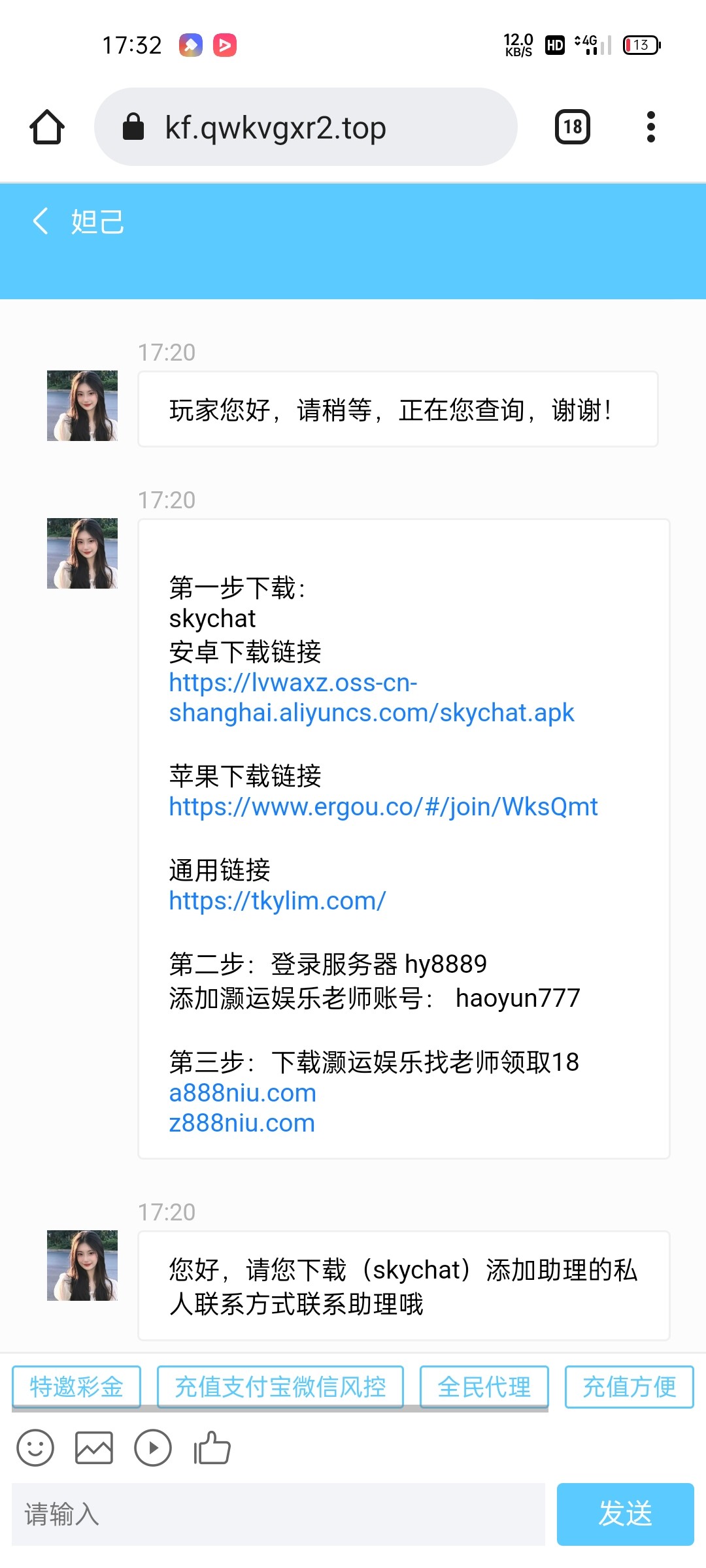Focus the 请输入 message field
This screenshot has height=1568, width=706.
tap(278, 1514)
